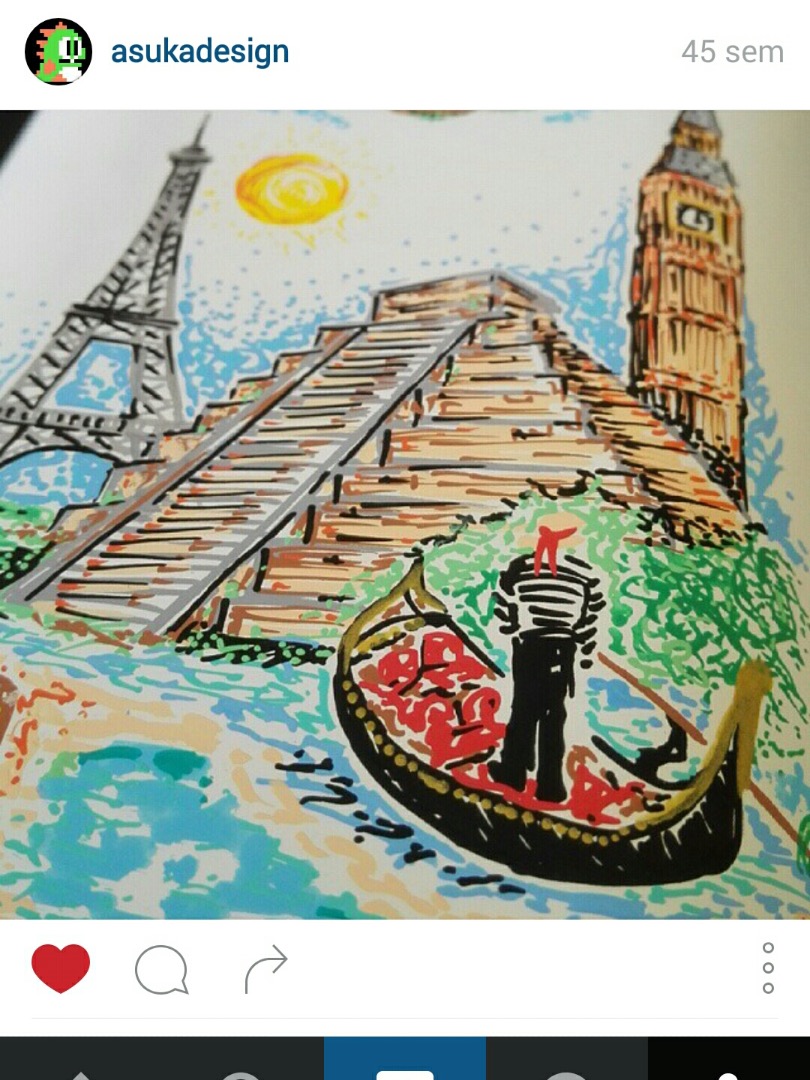The width and height of the screenshot is (810, 1080).
Task: Open the three-dot post options menu
Action: click(x=767, y=966)
